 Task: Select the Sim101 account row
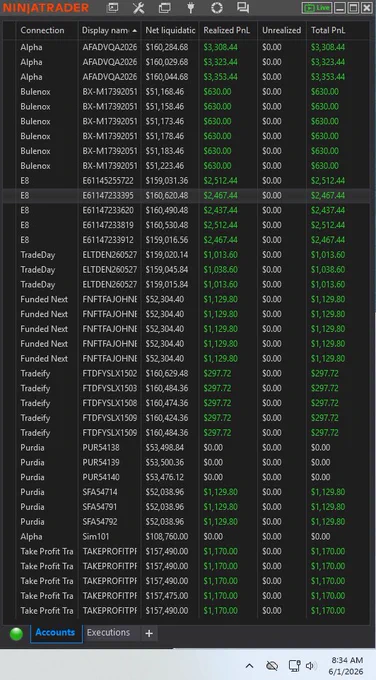tap(186, 536)
